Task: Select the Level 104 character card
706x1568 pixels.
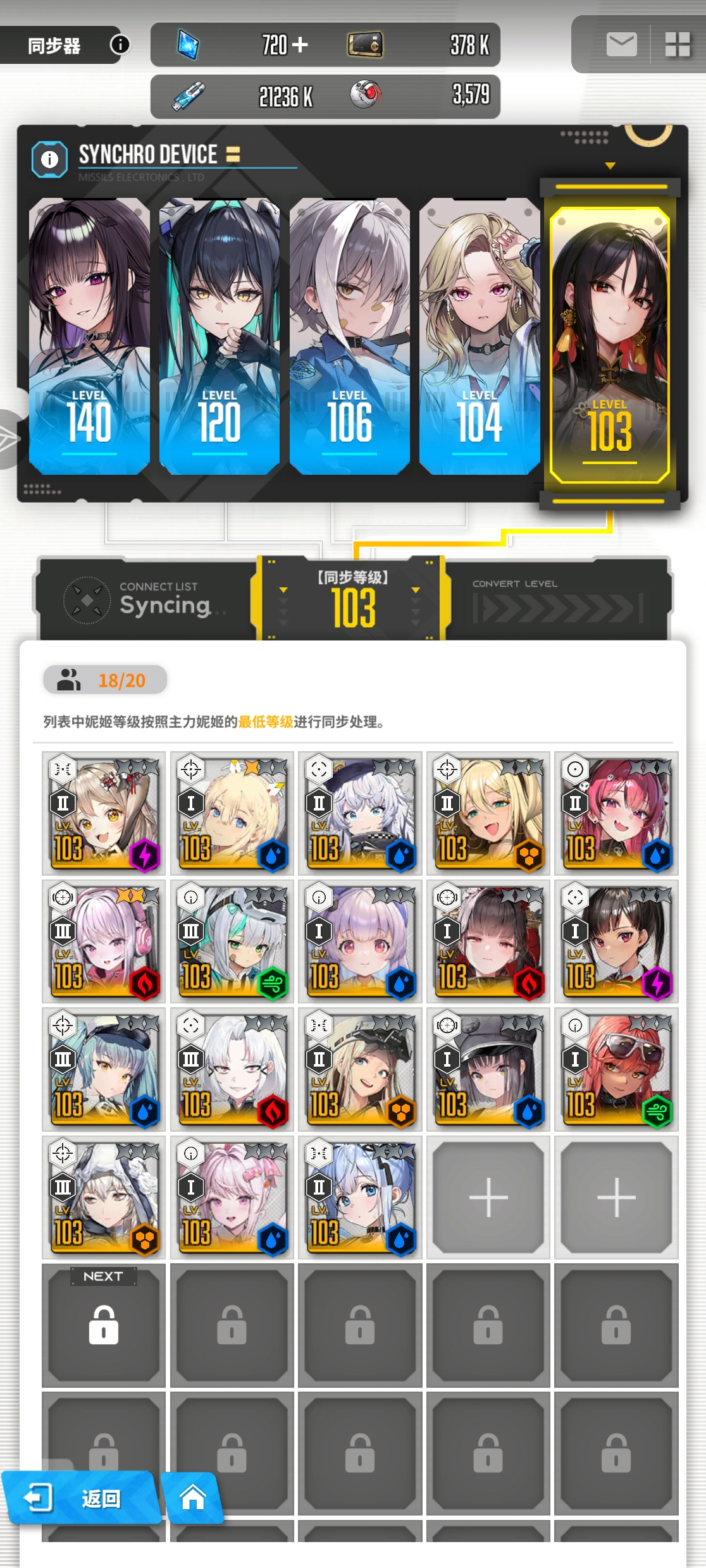Action: click(x=480, y=336)
